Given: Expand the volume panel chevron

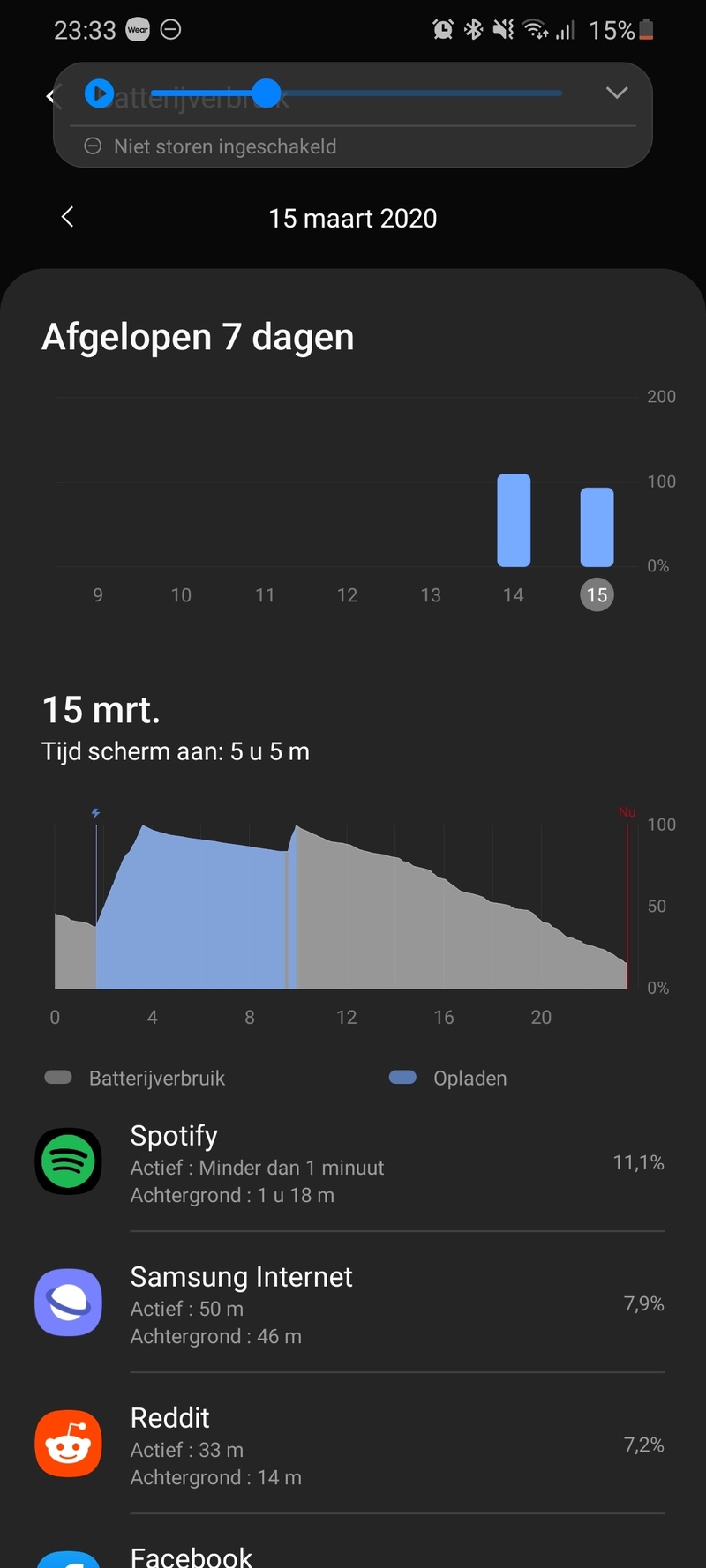Looking at the screenshot, I should coord(617,93).
